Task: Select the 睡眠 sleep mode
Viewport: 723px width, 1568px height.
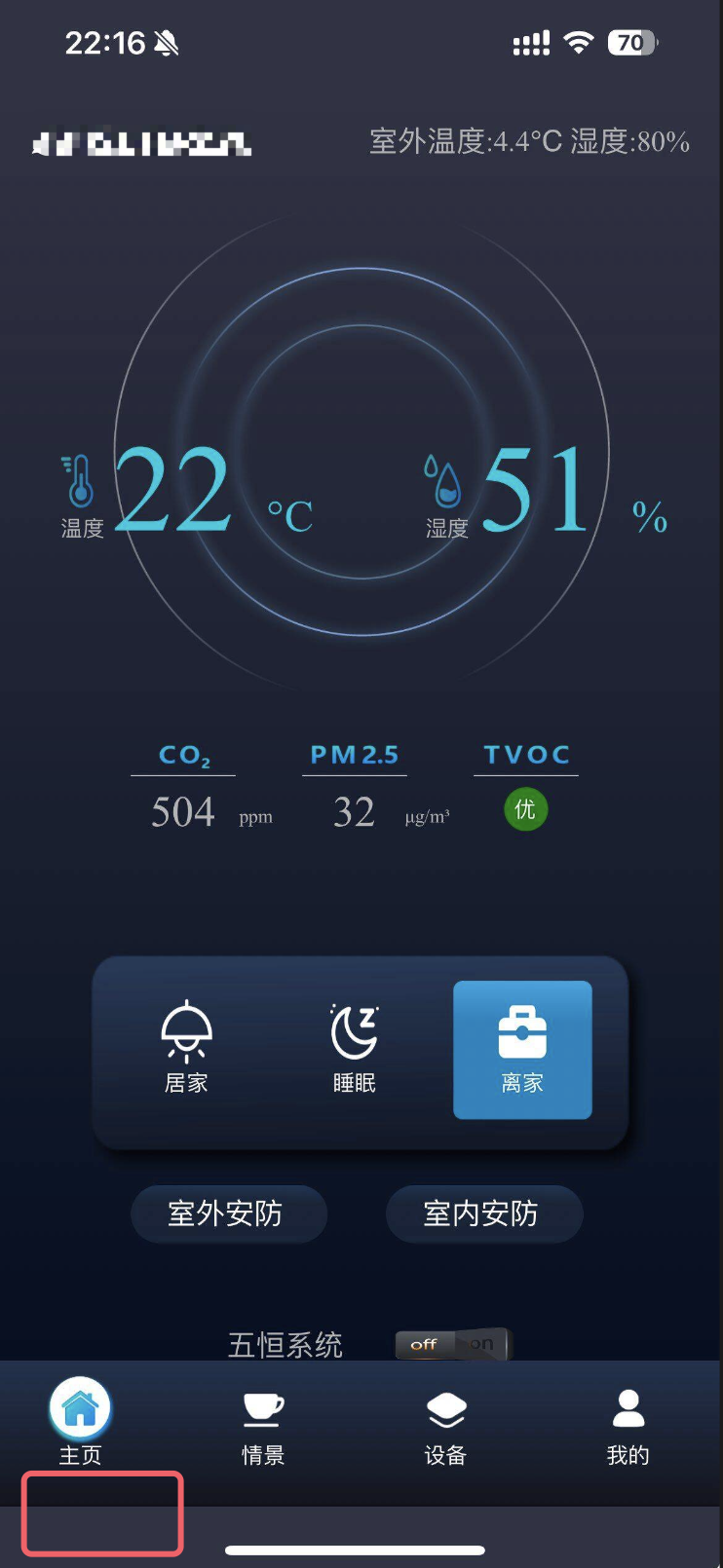Action: click(355, 1048)
